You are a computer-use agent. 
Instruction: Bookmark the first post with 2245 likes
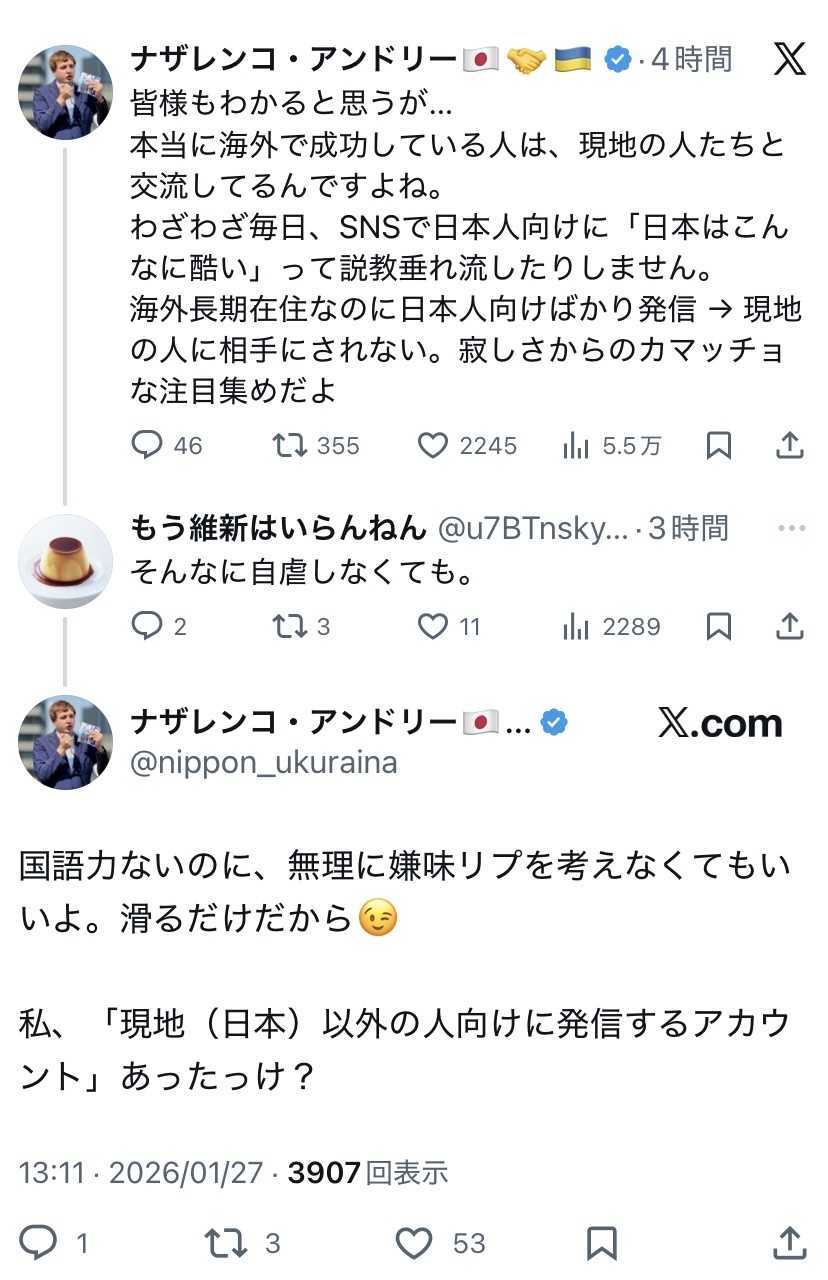click(x=718, y=445)
